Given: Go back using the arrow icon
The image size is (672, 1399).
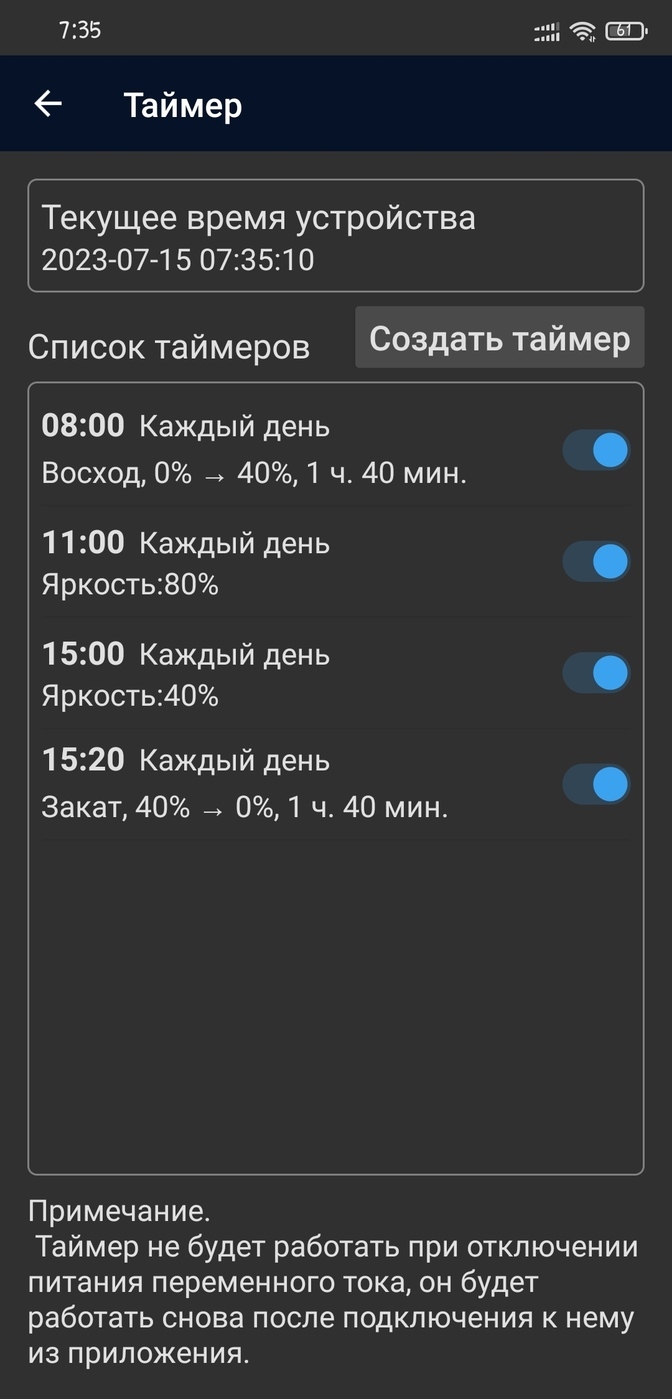Looking at the screenshot, I should pyautogui.click(x=48, y=104).
